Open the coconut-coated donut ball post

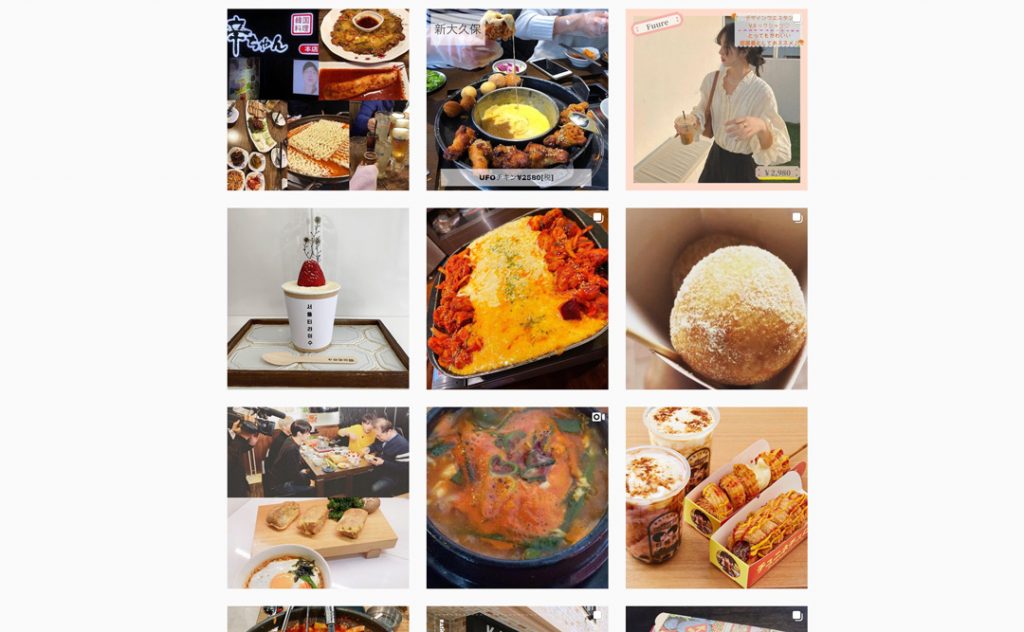(x=716, y=298)
